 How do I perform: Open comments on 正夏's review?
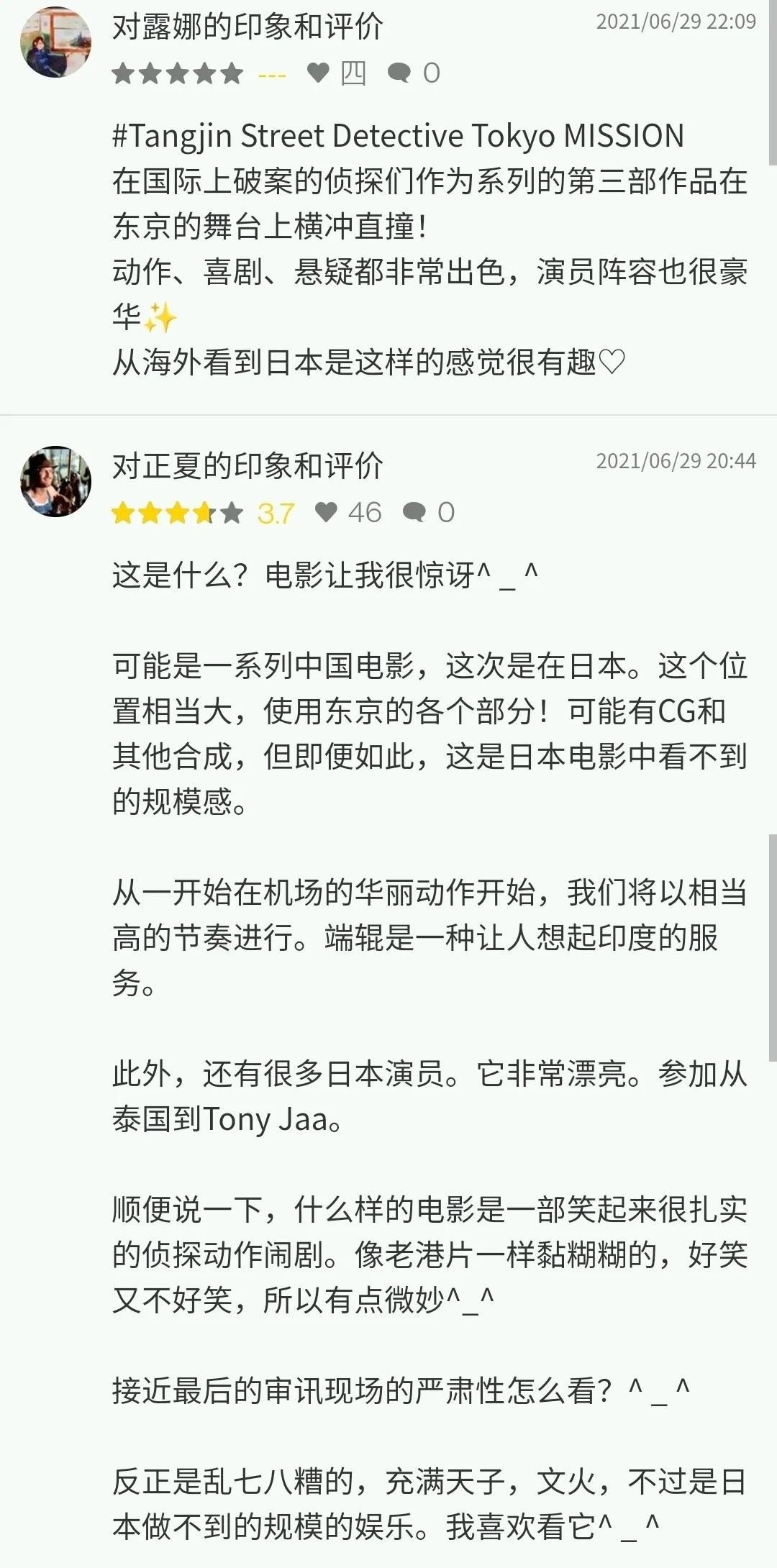pos(414,512)
